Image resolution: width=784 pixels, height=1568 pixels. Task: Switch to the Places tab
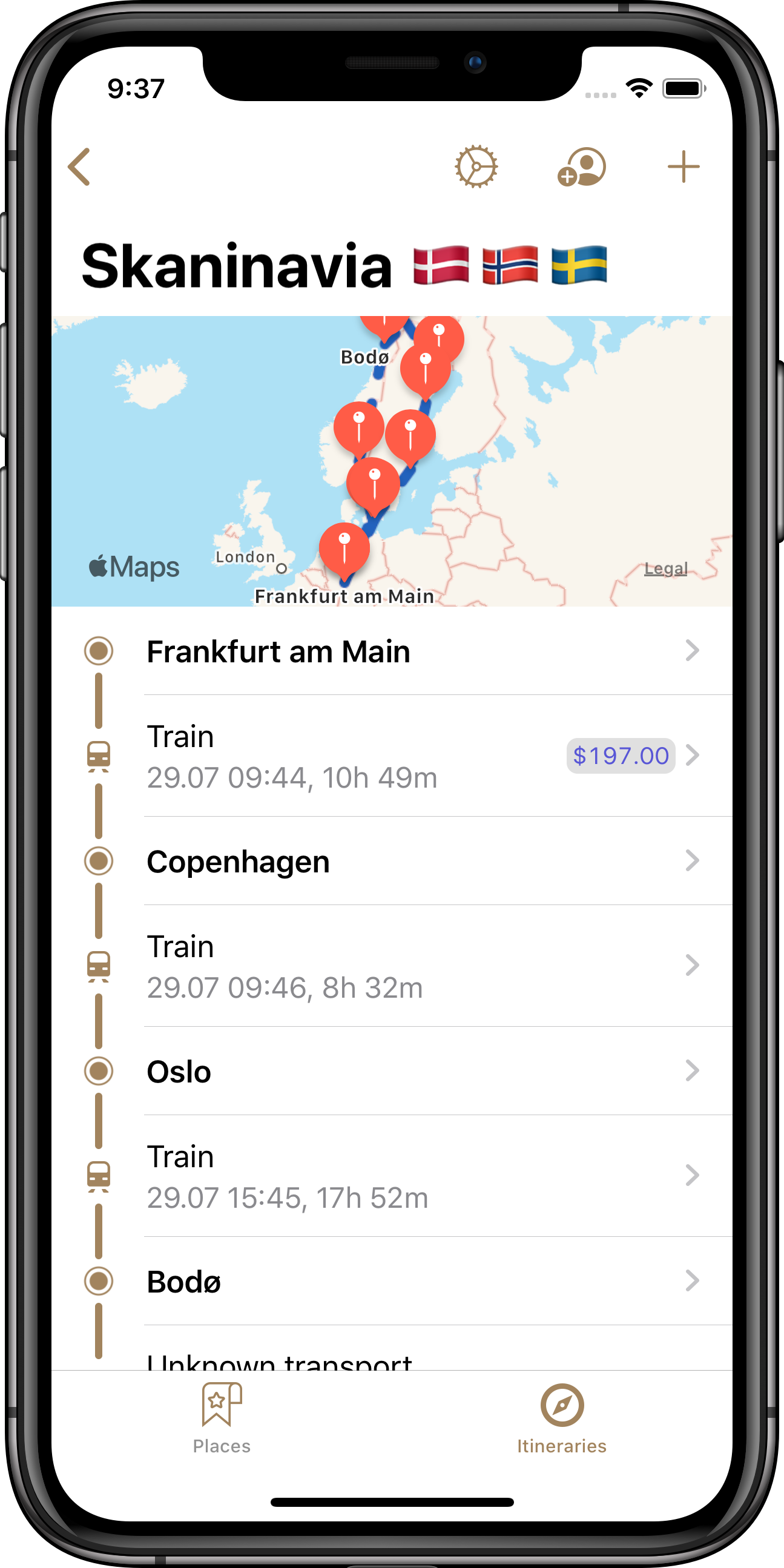pos(222,1419)
